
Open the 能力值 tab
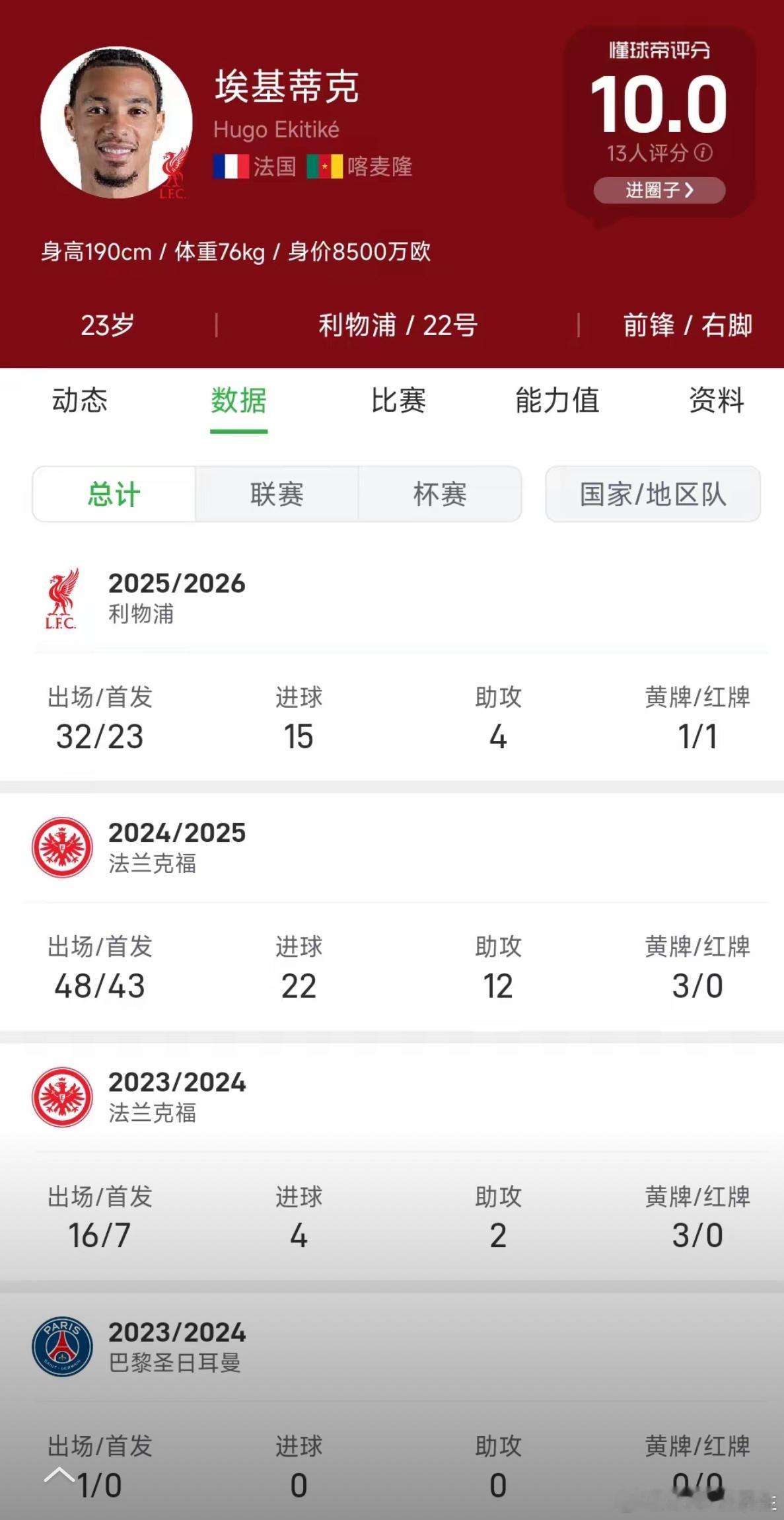click(x=558, y=400)
